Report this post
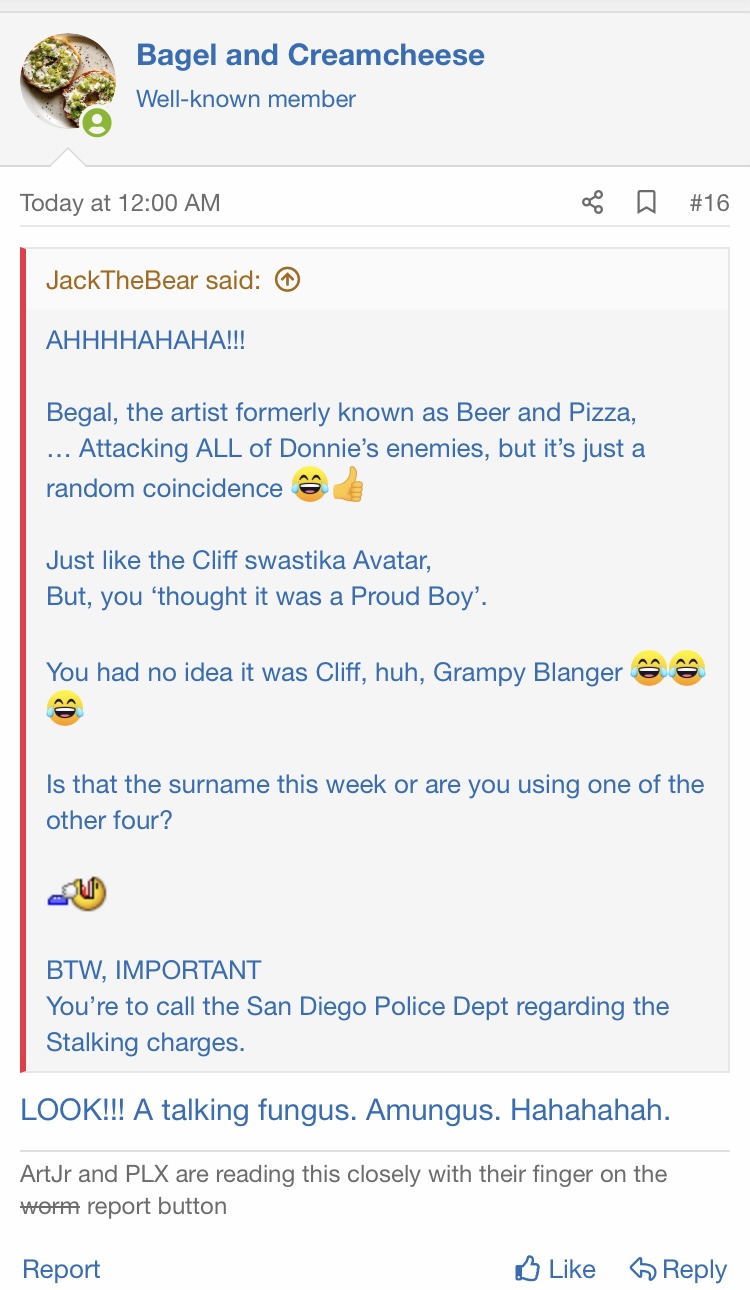Image resolution: width=750 pixels, height=1290 pixels. (x=61, y=1269)
